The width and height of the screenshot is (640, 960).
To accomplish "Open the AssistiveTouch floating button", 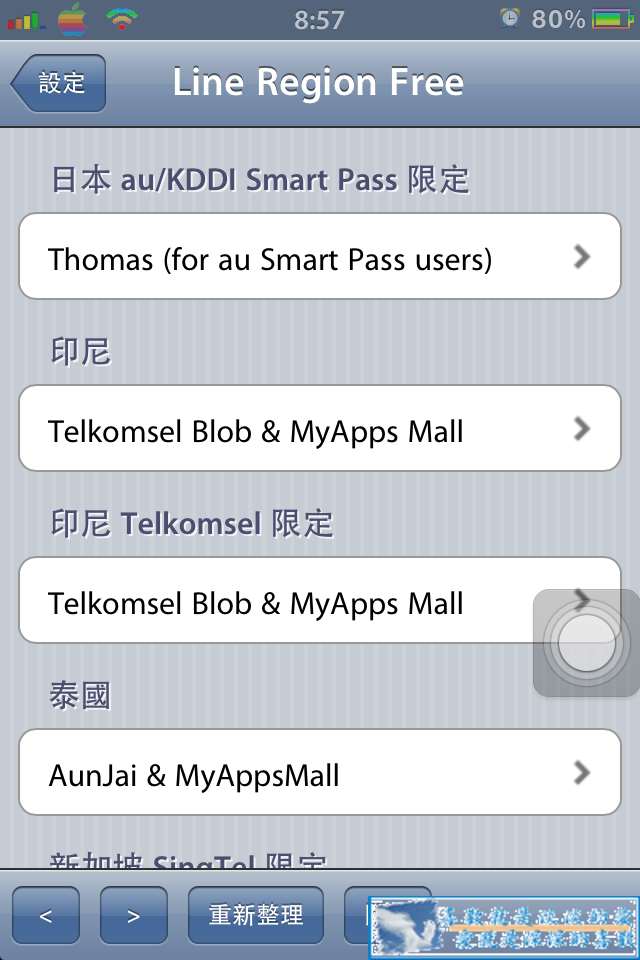I will tap(586, 643).
